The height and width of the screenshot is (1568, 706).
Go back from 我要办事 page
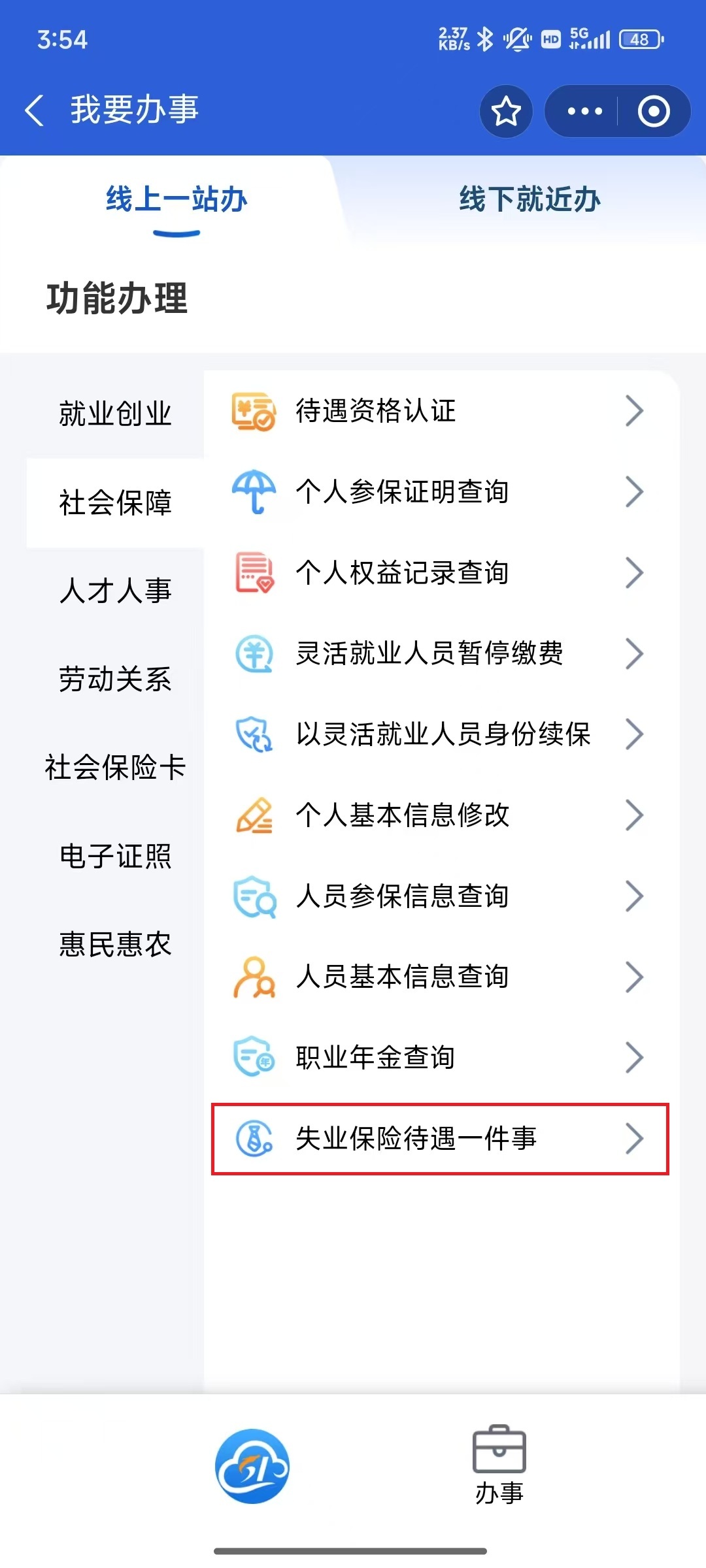[35, 110]
